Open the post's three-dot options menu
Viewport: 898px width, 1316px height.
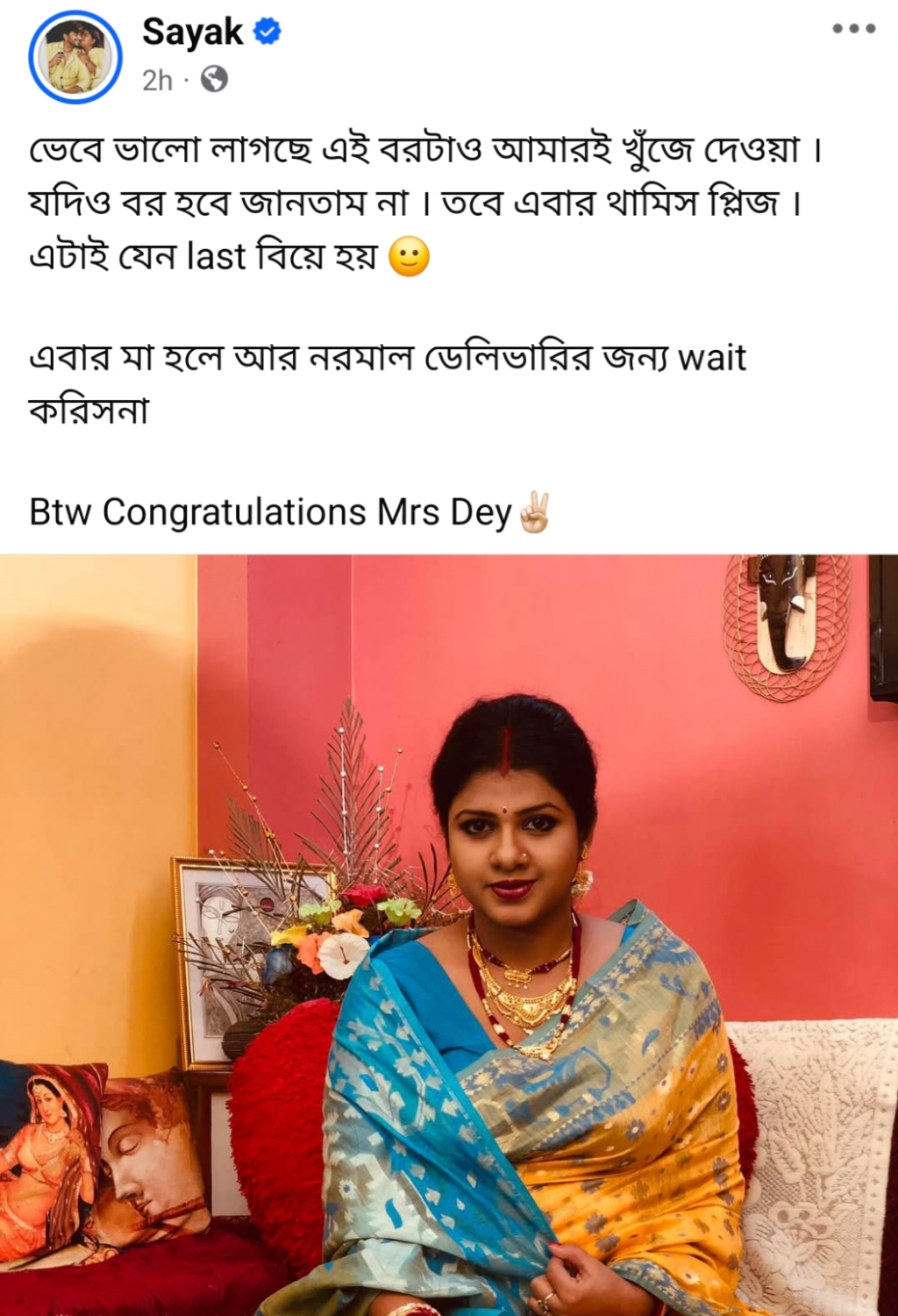[x=853, y=29]
